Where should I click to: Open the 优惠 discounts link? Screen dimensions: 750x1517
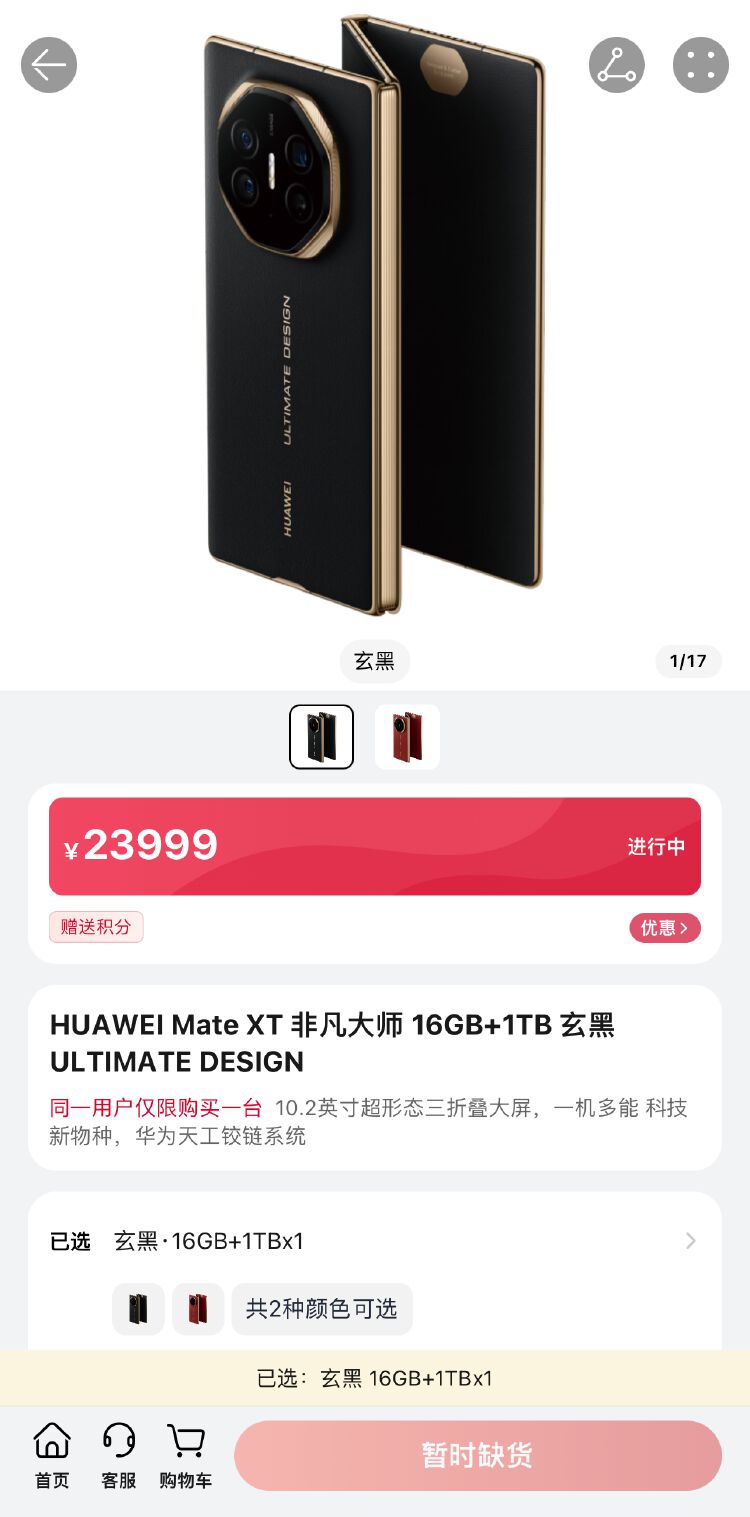click(x=664, y=928)
